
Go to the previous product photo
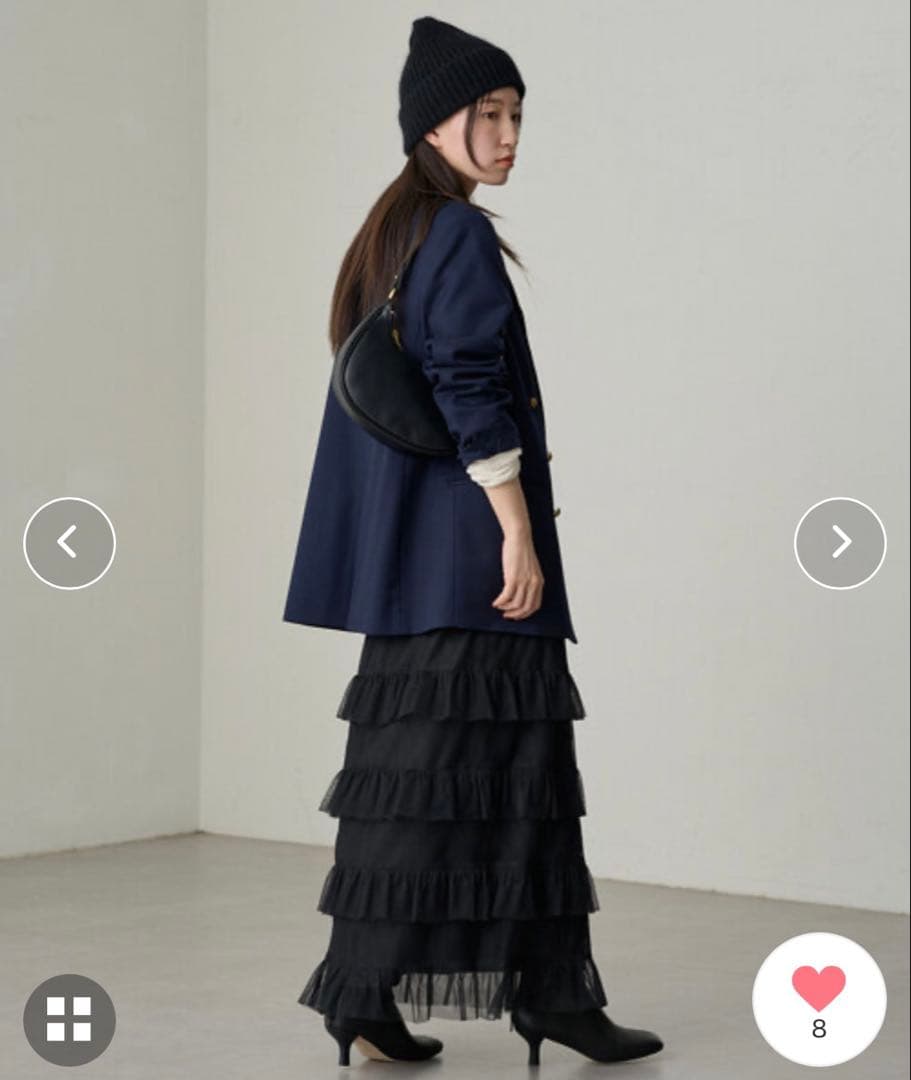tap(69, 543)
